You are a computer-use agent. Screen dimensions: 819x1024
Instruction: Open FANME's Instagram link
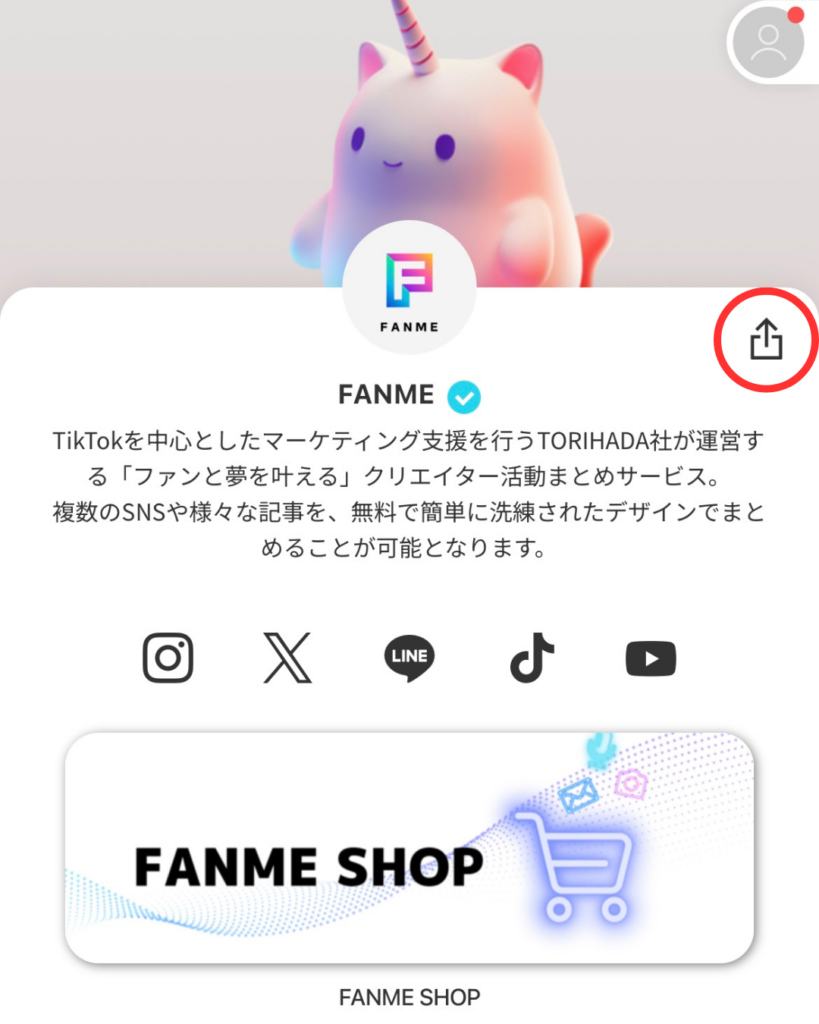click(x=168, y=658)
